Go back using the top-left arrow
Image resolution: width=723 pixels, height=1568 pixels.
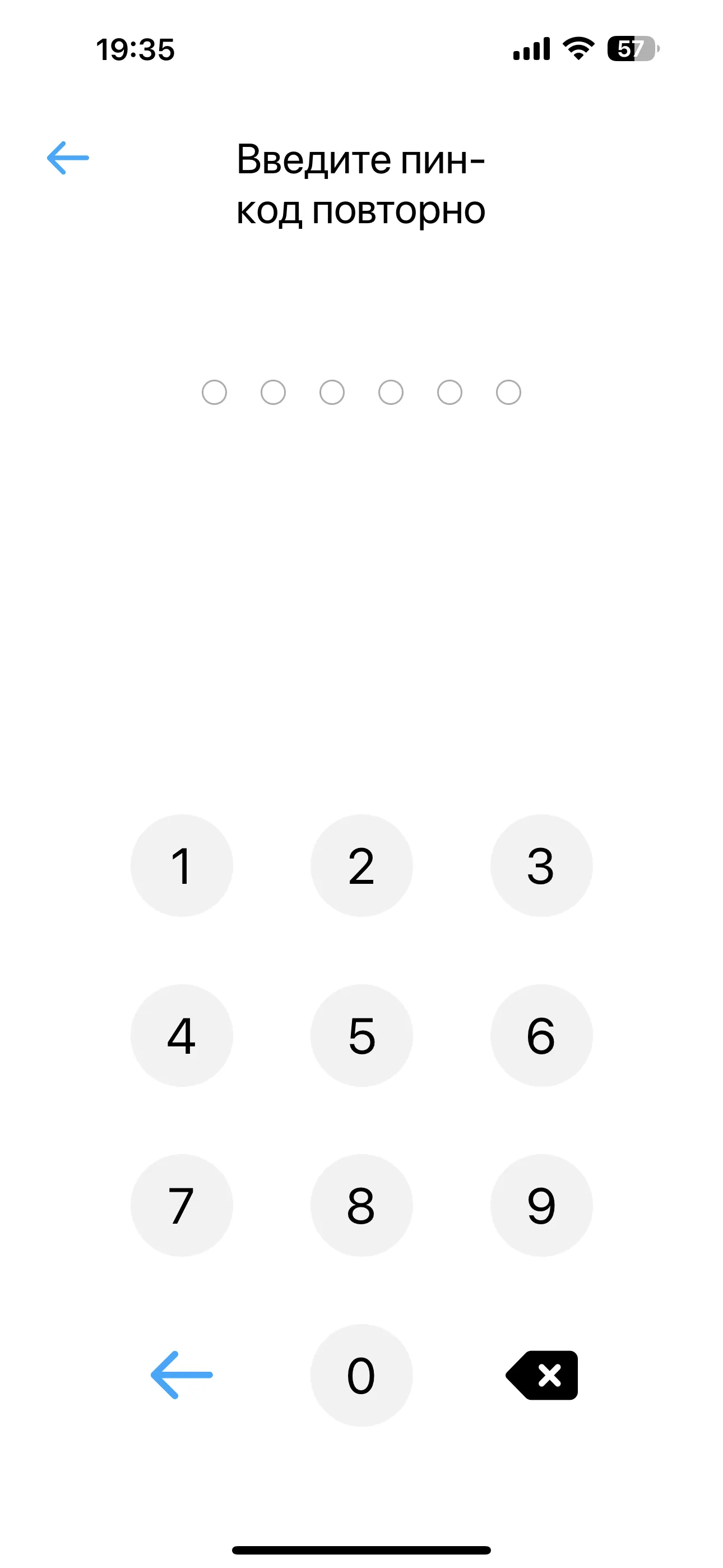tap(68, 158)
